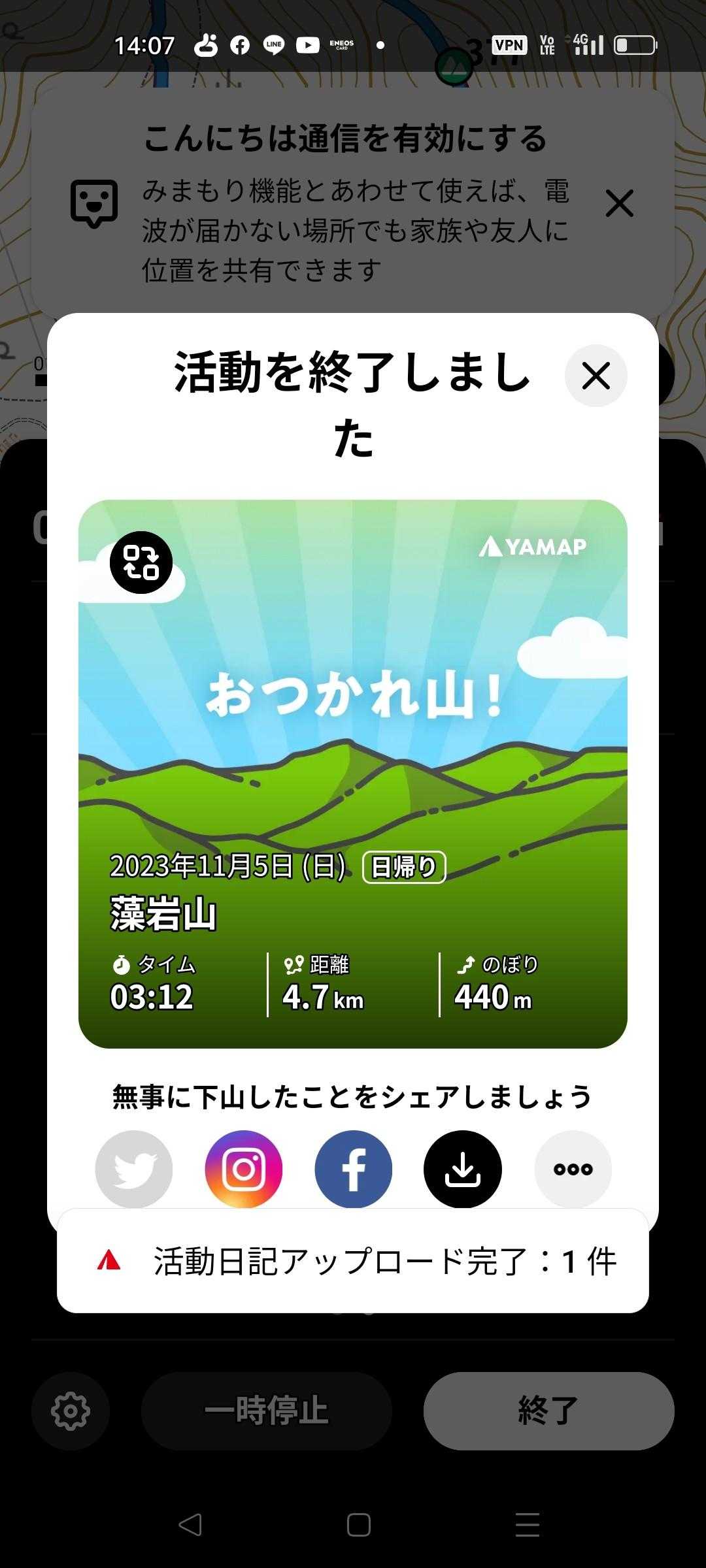The image size is (706, 1568).
Task: Switch the share card design
Action: (141, 563)
